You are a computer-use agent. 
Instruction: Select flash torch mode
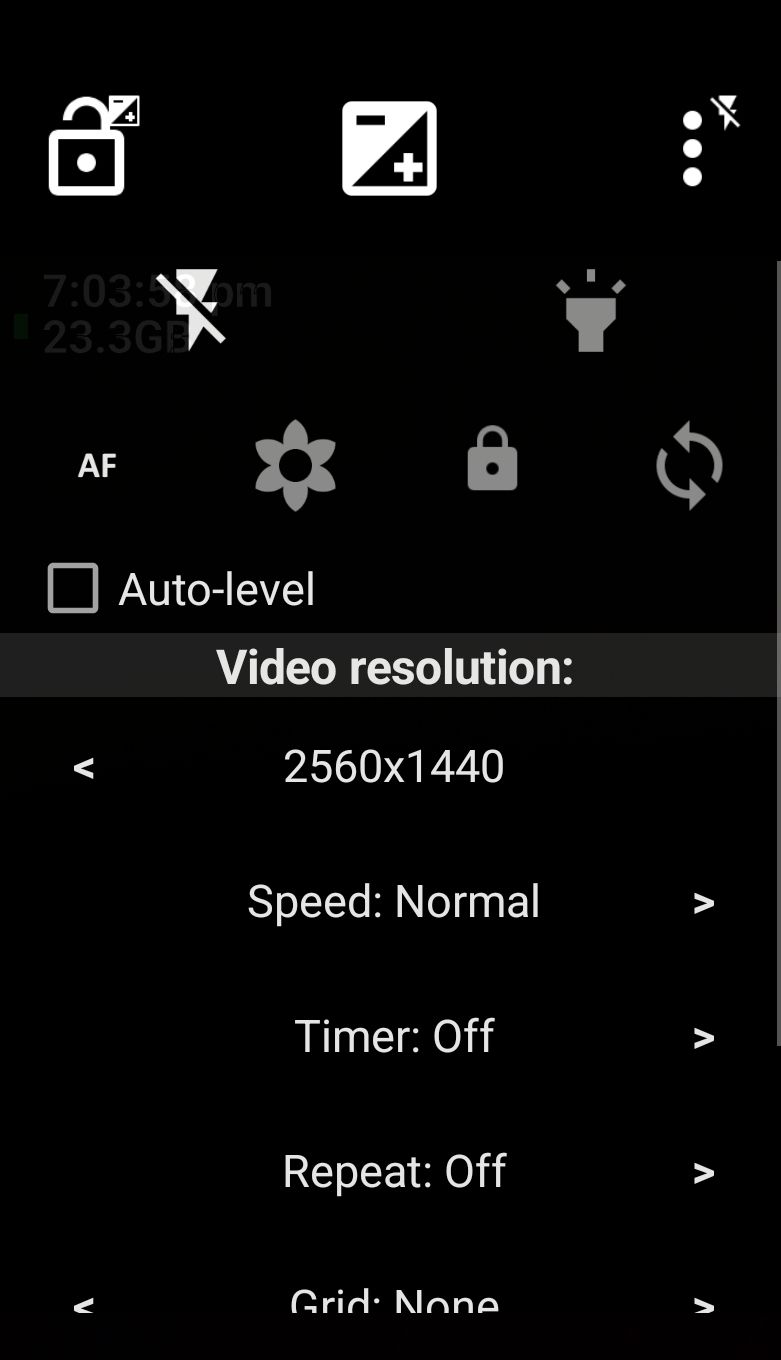click(x=590, y=310)
